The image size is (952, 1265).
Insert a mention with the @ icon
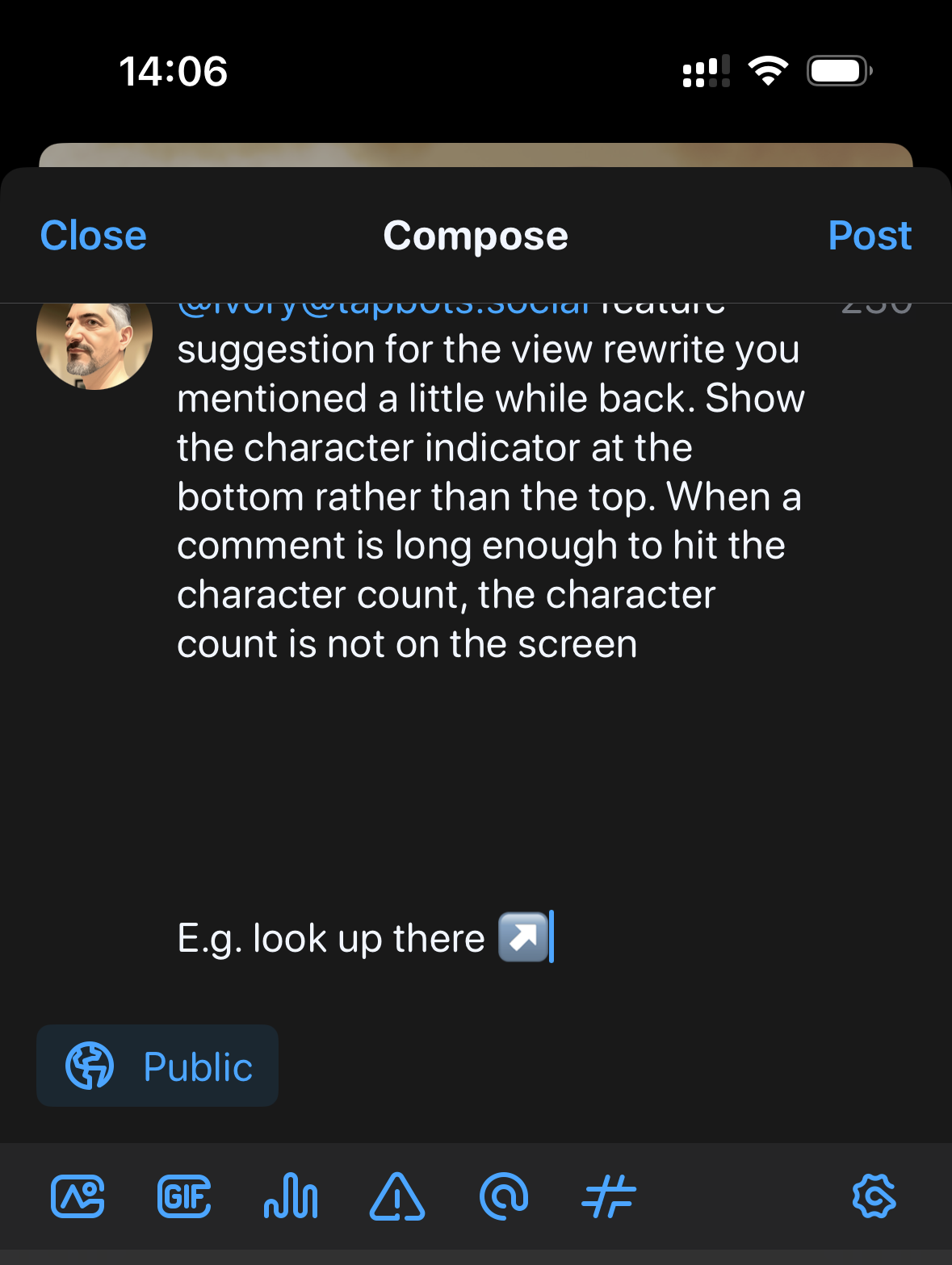pos(504,1196)
